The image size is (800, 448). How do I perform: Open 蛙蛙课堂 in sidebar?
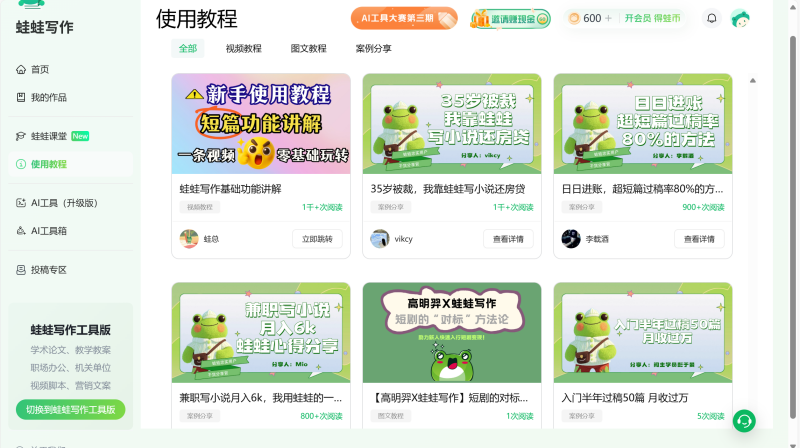pos(49,136)
